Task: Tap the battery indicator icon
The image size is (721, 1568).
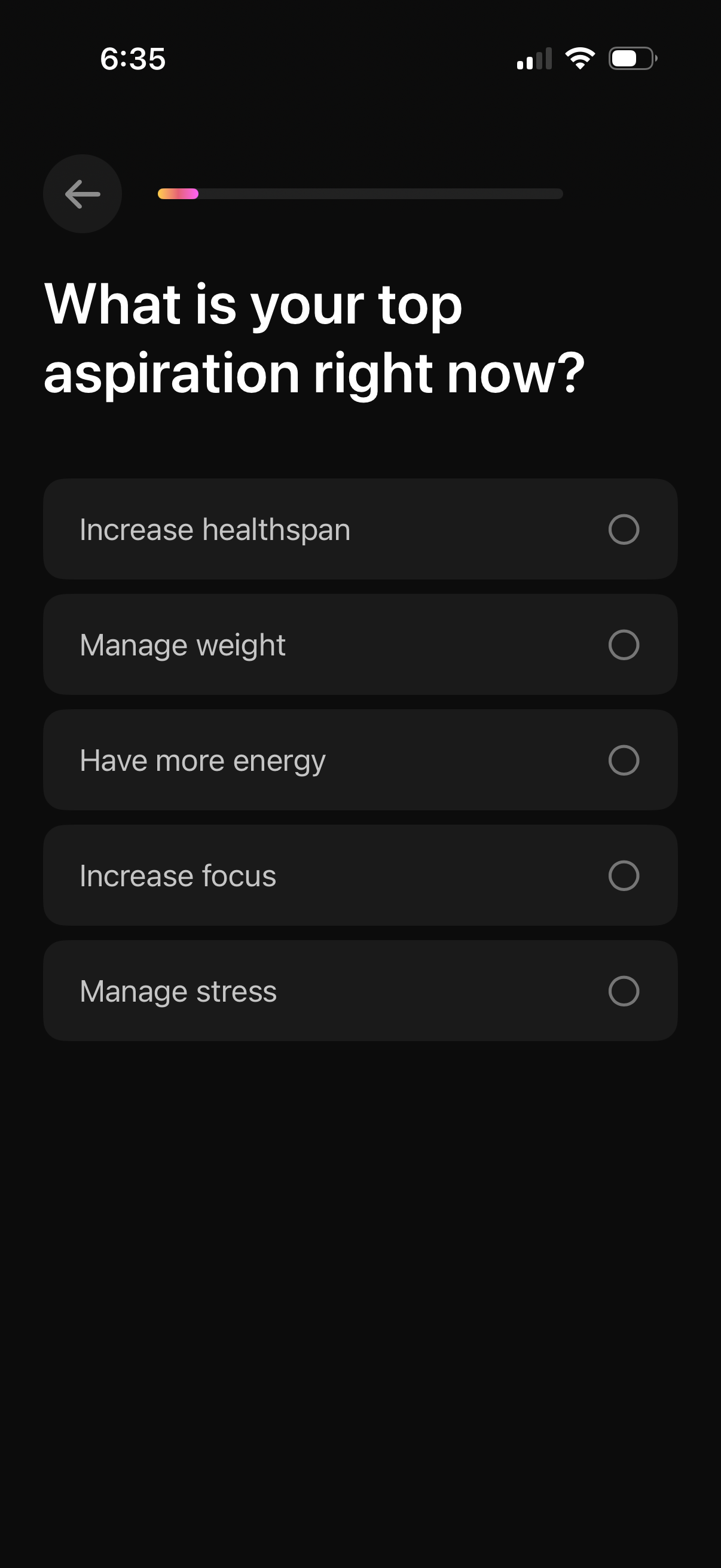Action: (631, 59)
